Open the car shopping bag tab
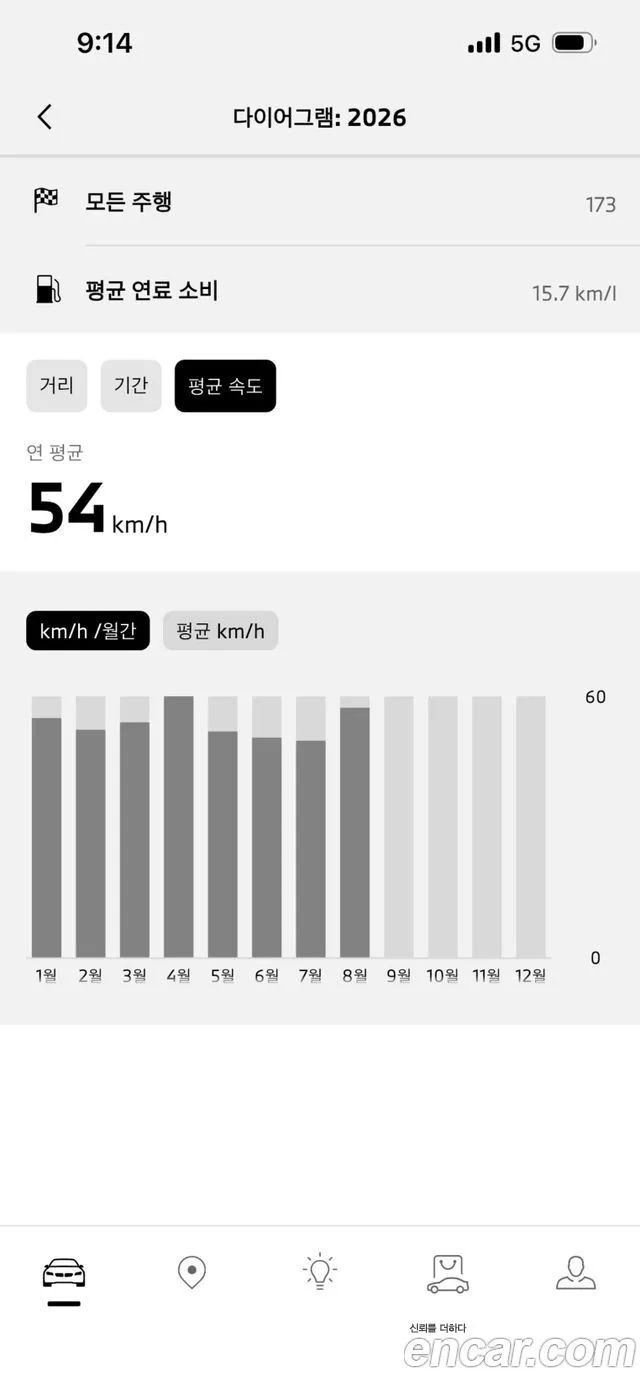This screenshot has height=1386, width=640. click(448, 1274)
